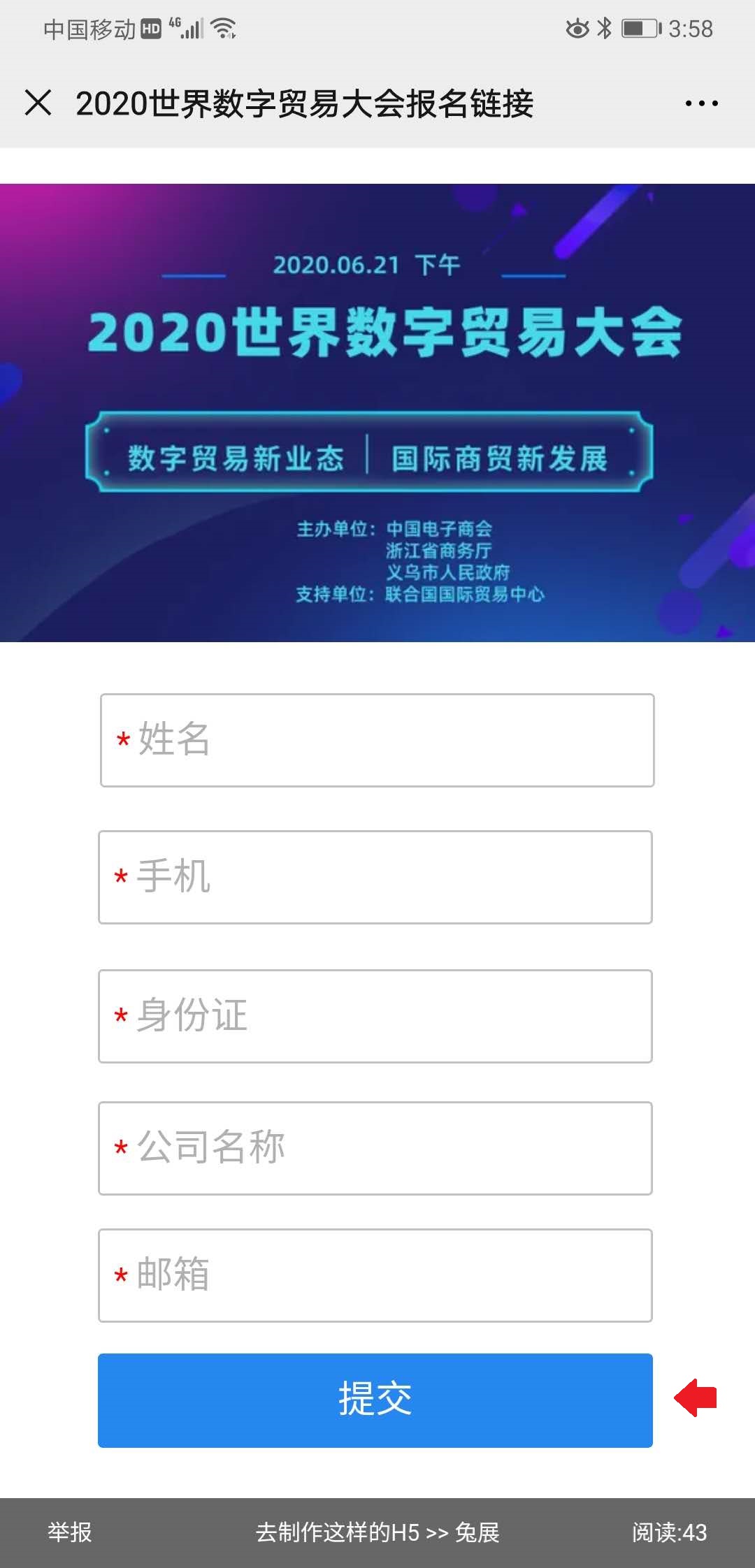The image size is (755, 1568).
Task: Focus the 手机 phone number field
Action: point(375,877)
